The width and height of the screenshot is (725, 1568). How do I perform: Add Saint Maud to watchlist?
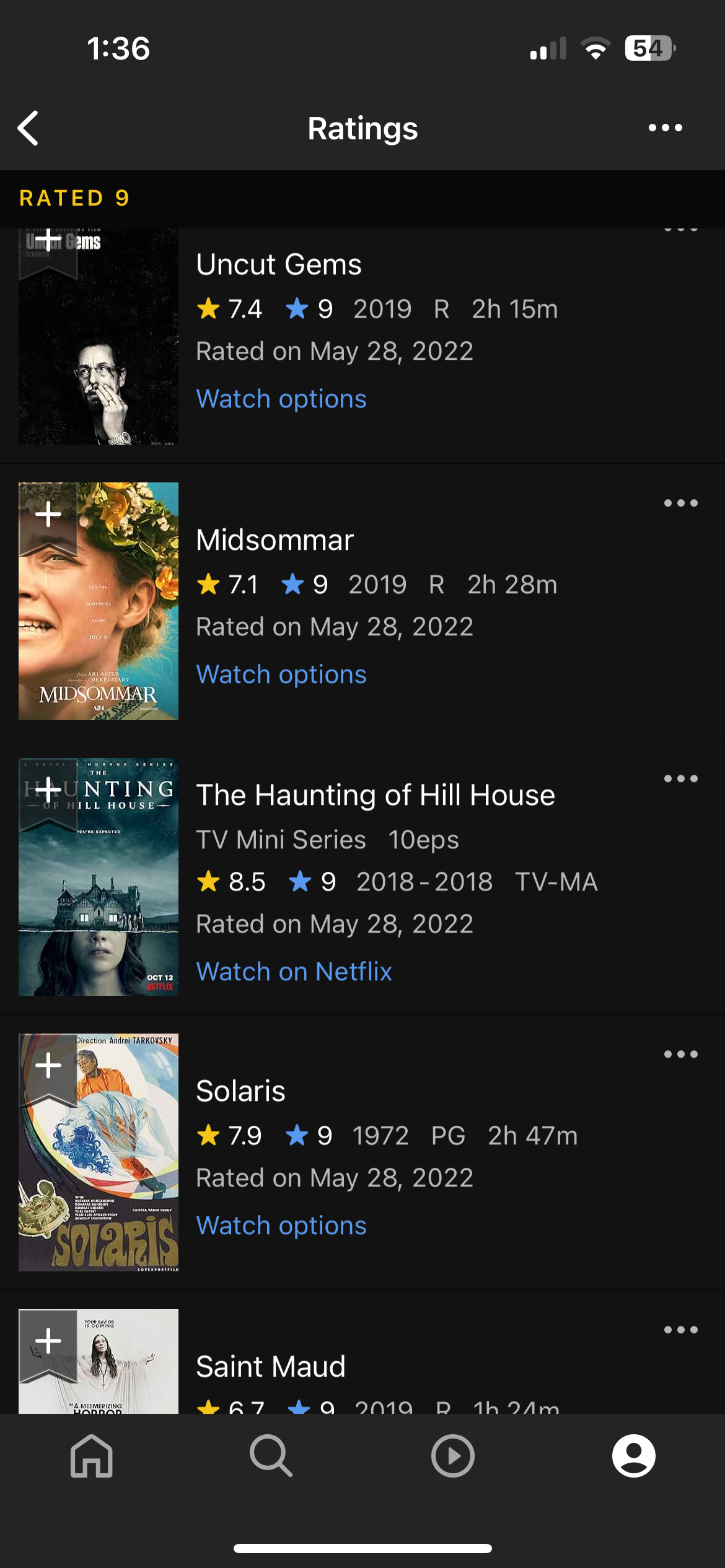click(48, 1343)
